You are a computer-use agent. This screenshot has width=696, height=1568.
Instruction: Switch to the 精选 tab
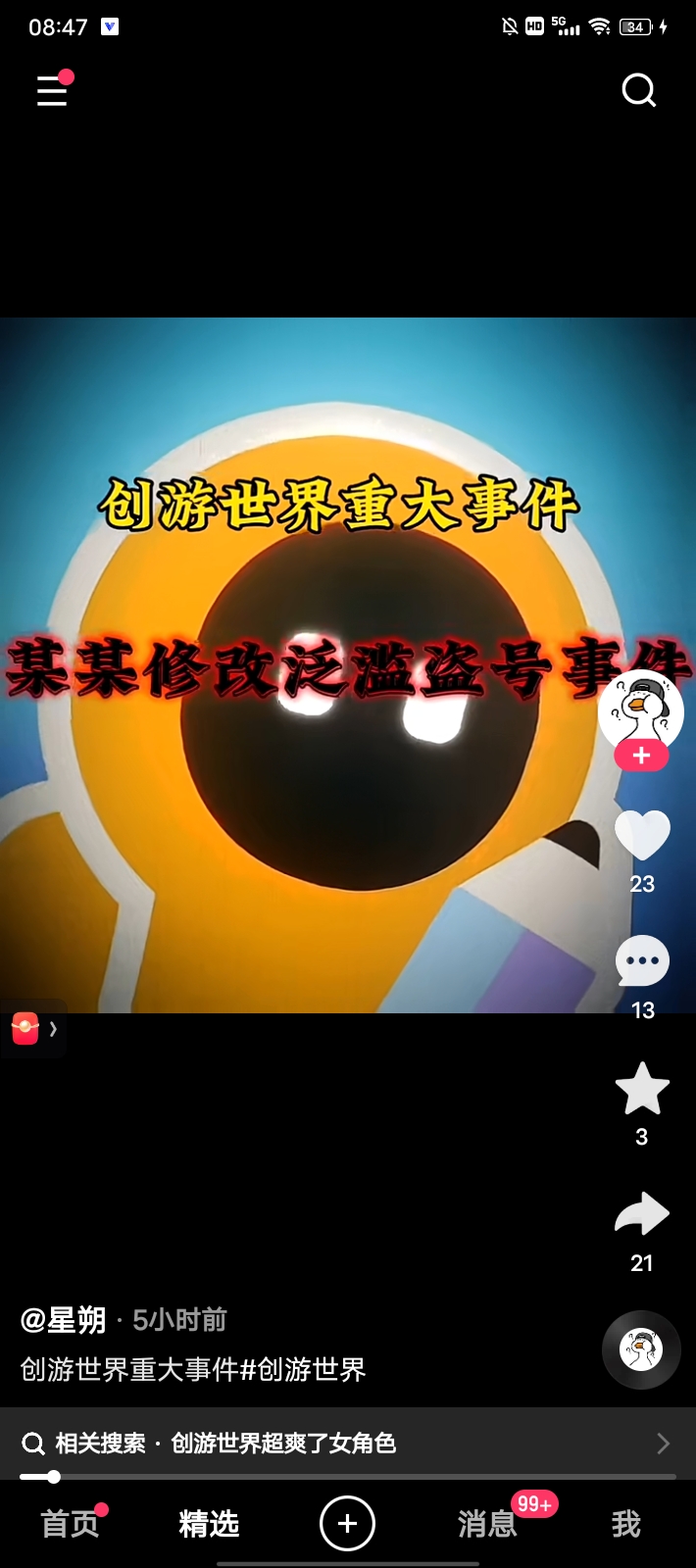click(x=209, y=1524)
